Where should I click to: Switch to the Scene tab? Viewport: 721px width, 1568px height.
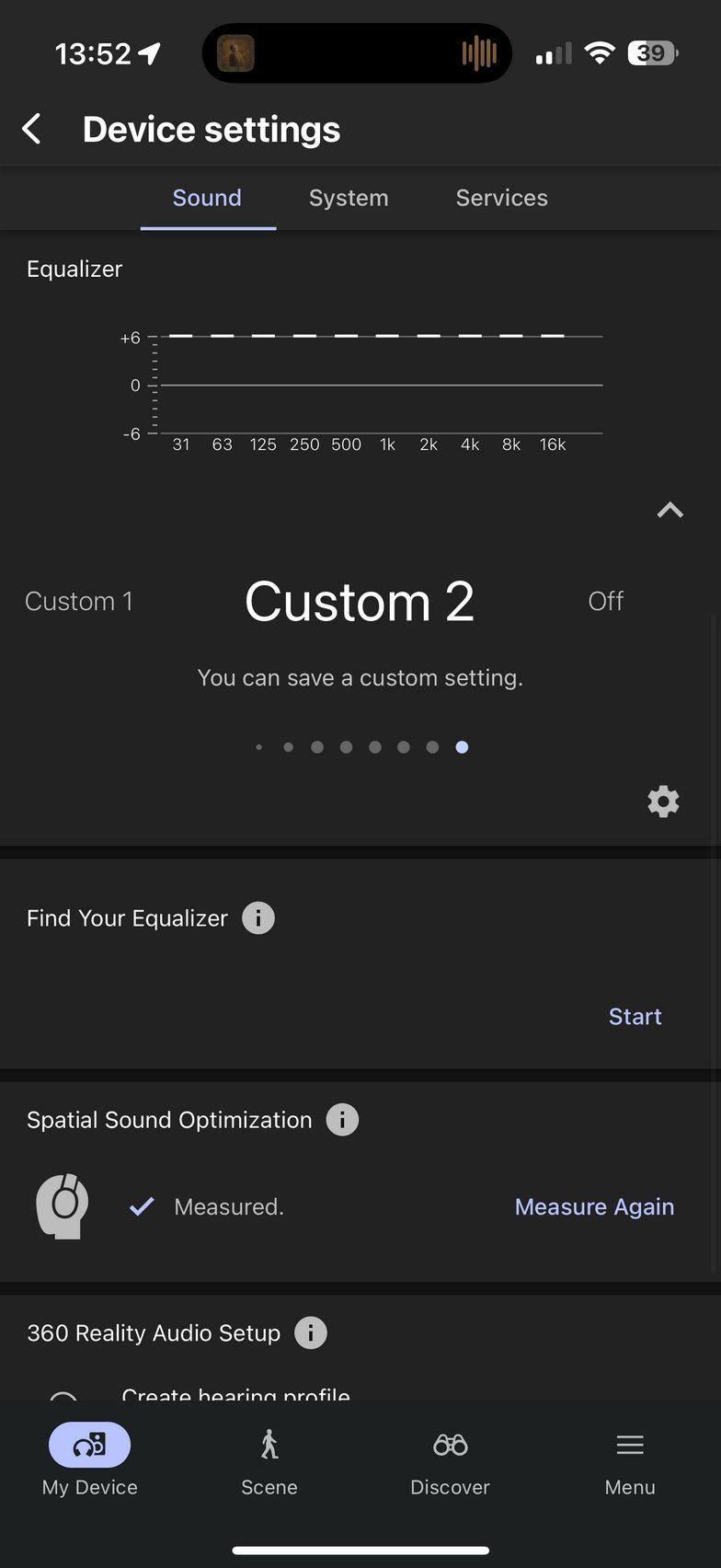269,1460
